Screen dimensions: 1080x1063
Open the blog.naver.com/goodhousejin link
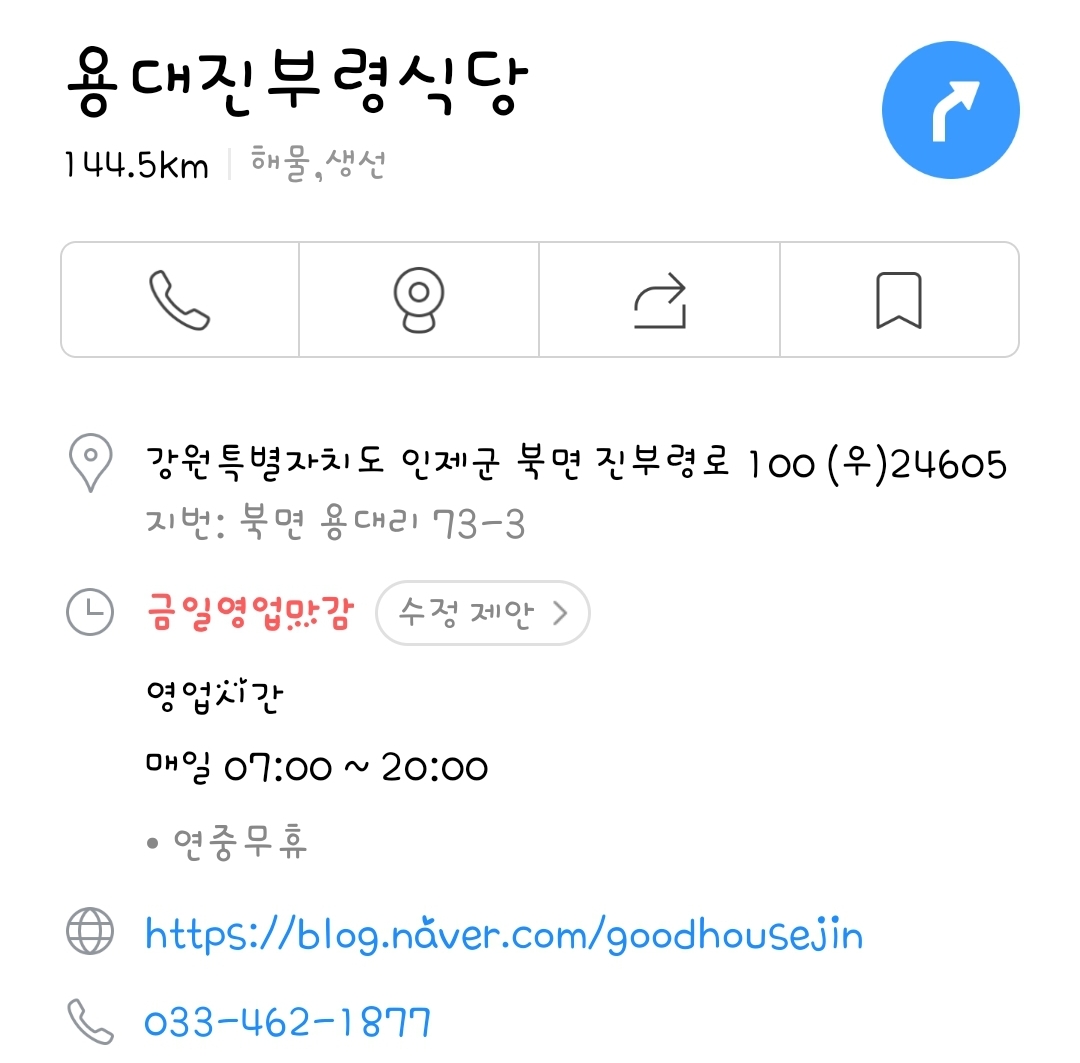point(504,935)
